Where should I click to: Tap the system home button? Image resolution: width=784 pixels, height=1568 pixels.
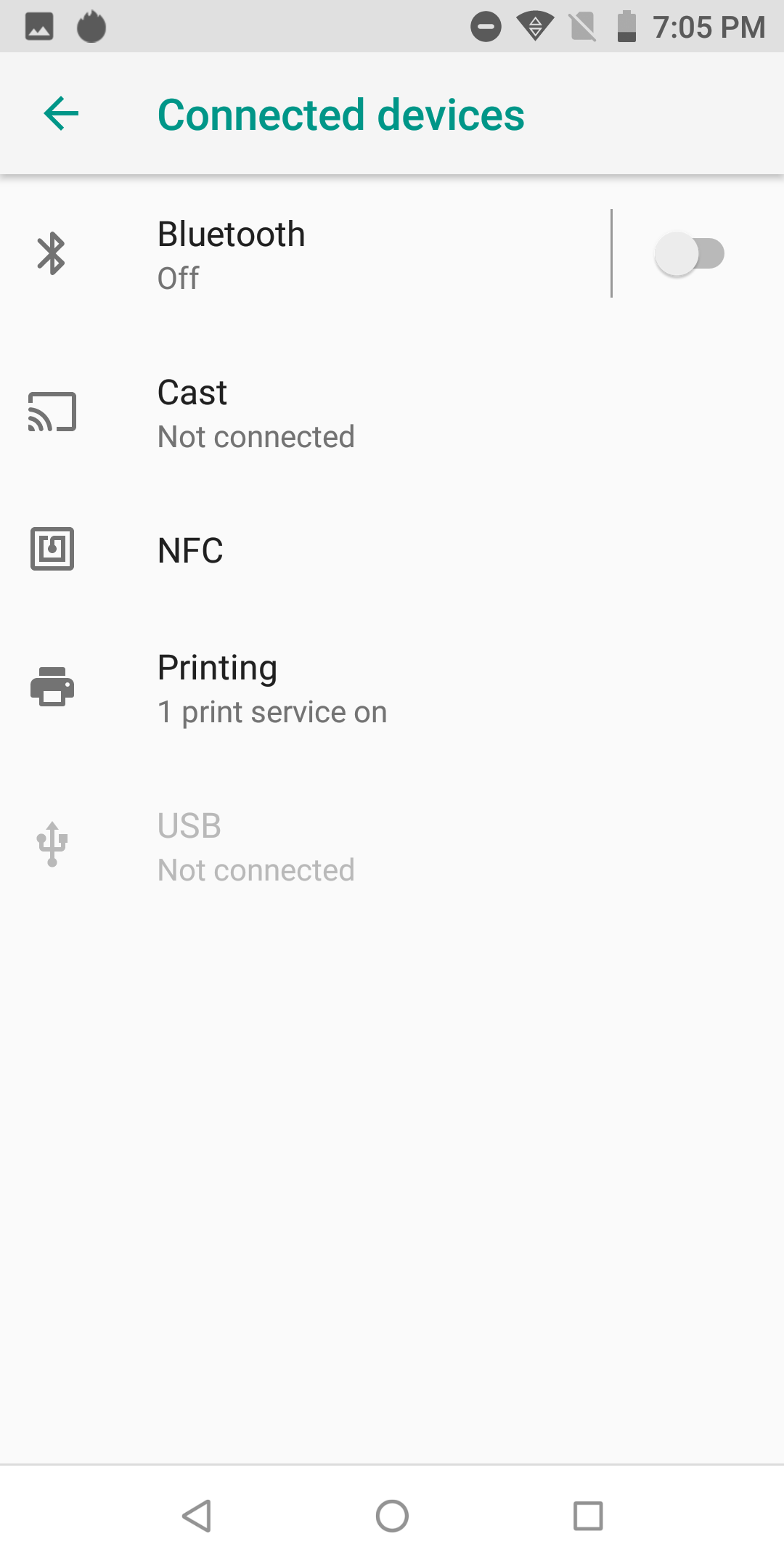click(x=392, y=1516)
